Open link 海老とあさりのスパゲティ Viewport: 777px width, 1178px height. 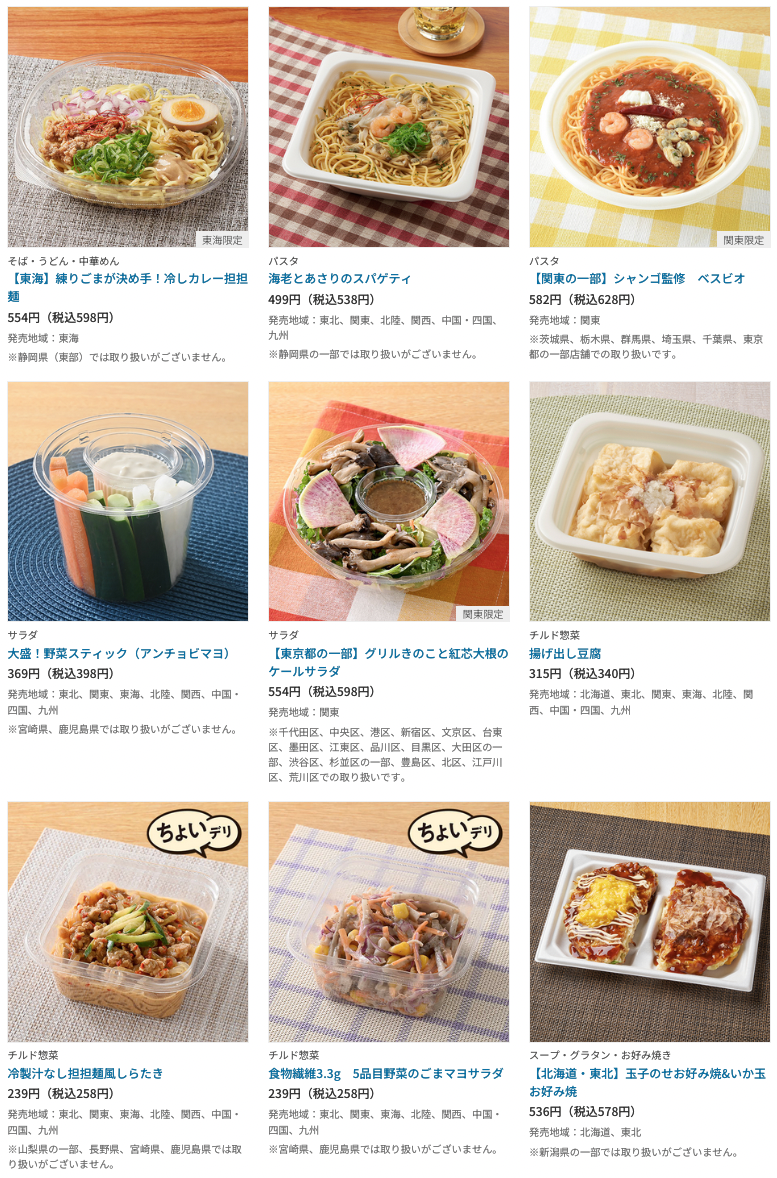point(340,278)
